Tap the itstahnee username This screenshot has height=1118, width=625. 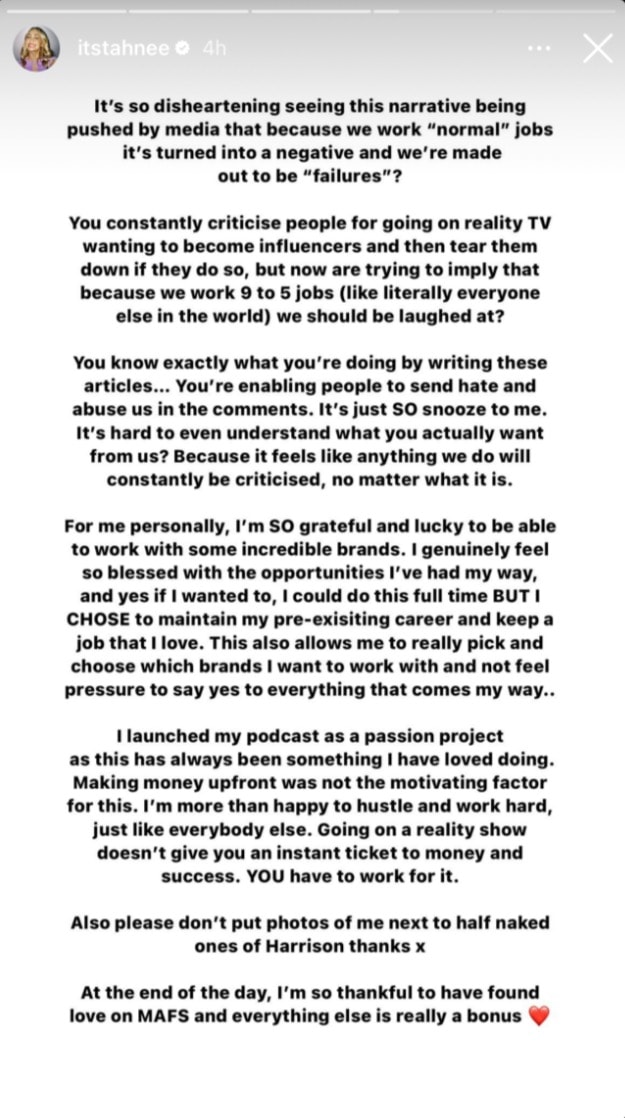tap(123, 48)
